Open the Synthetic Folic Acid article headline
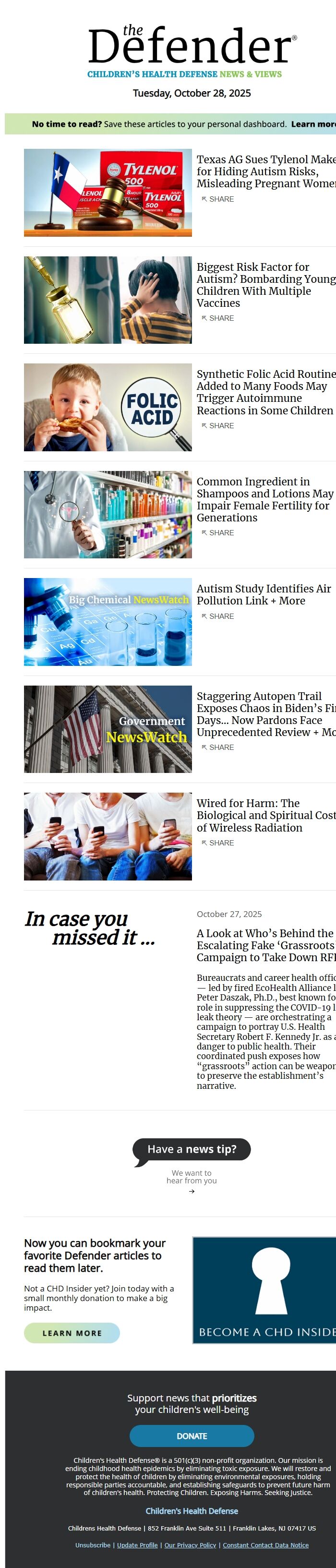Screen dimensions: 336x1568 click(266, 392)
